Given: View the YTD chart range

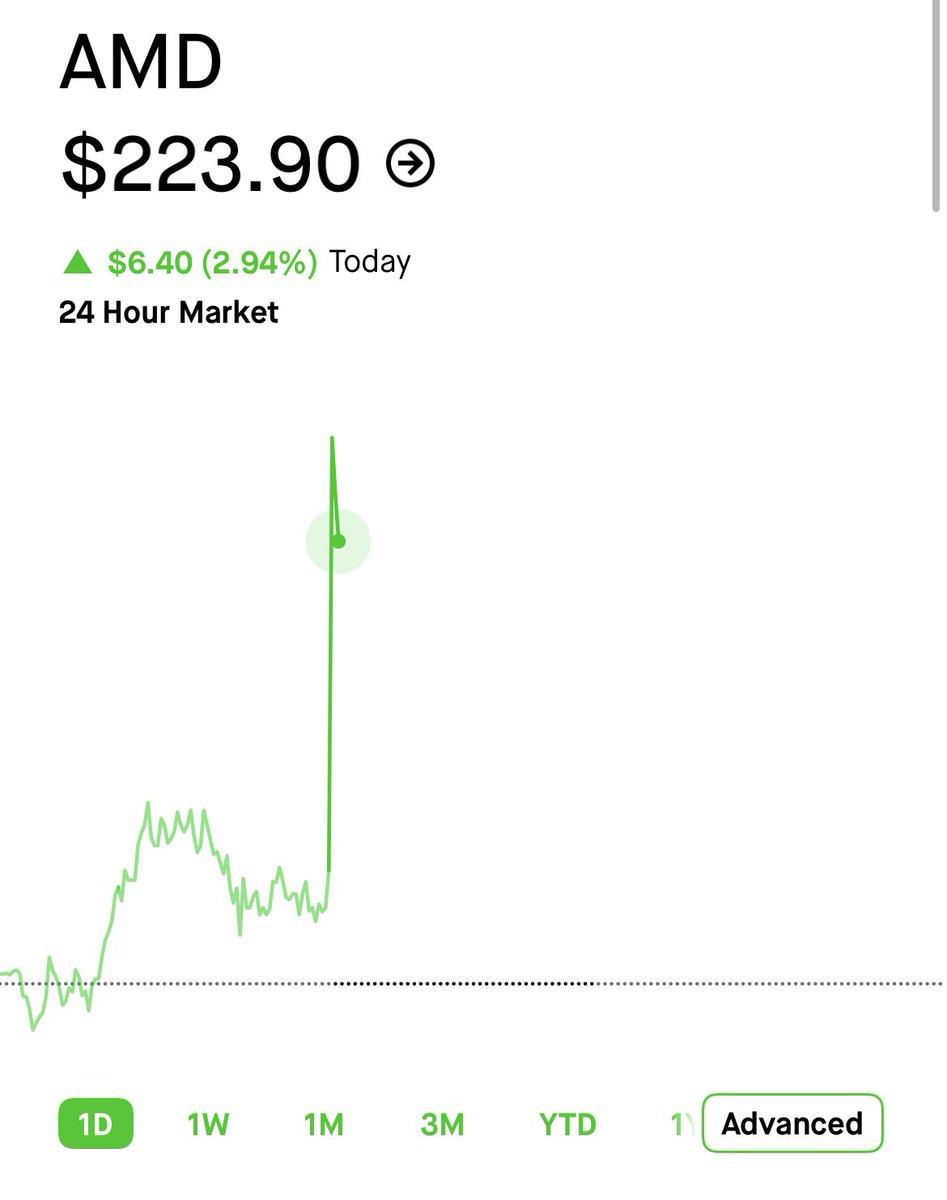Looking at the screenshot, I should pos(567,1124).
